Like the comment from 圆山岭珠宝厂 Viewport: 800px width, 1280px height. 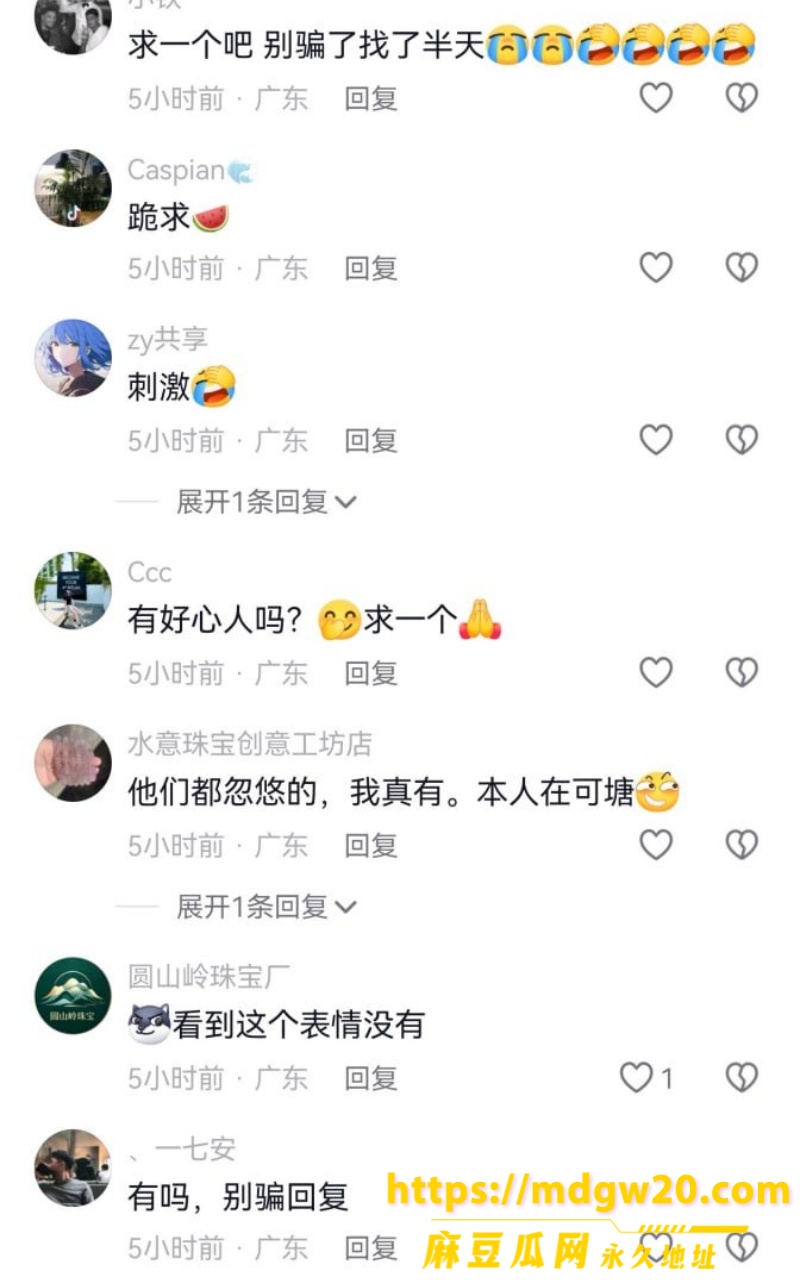coord(646,1077)
